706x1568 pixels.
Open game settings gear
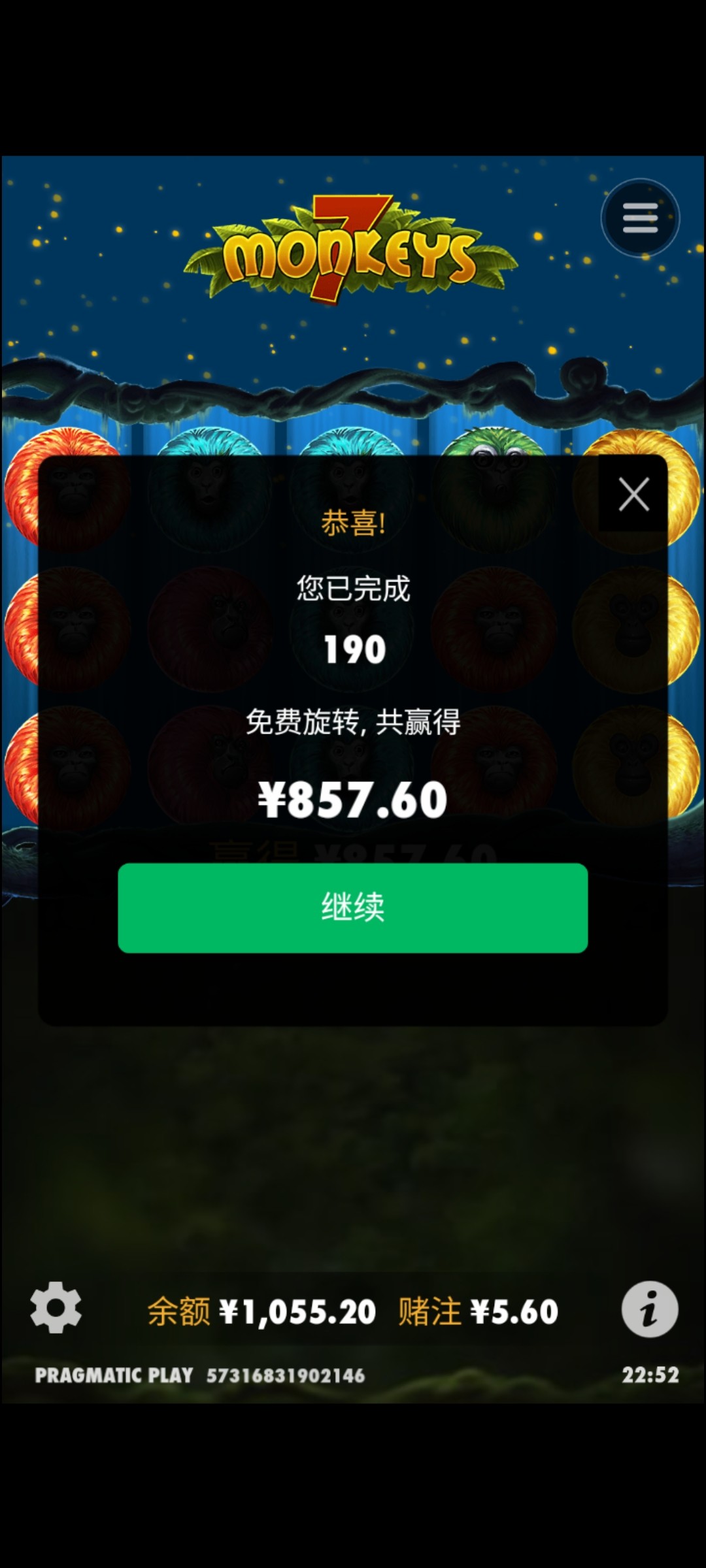[x=56, y=1307]
